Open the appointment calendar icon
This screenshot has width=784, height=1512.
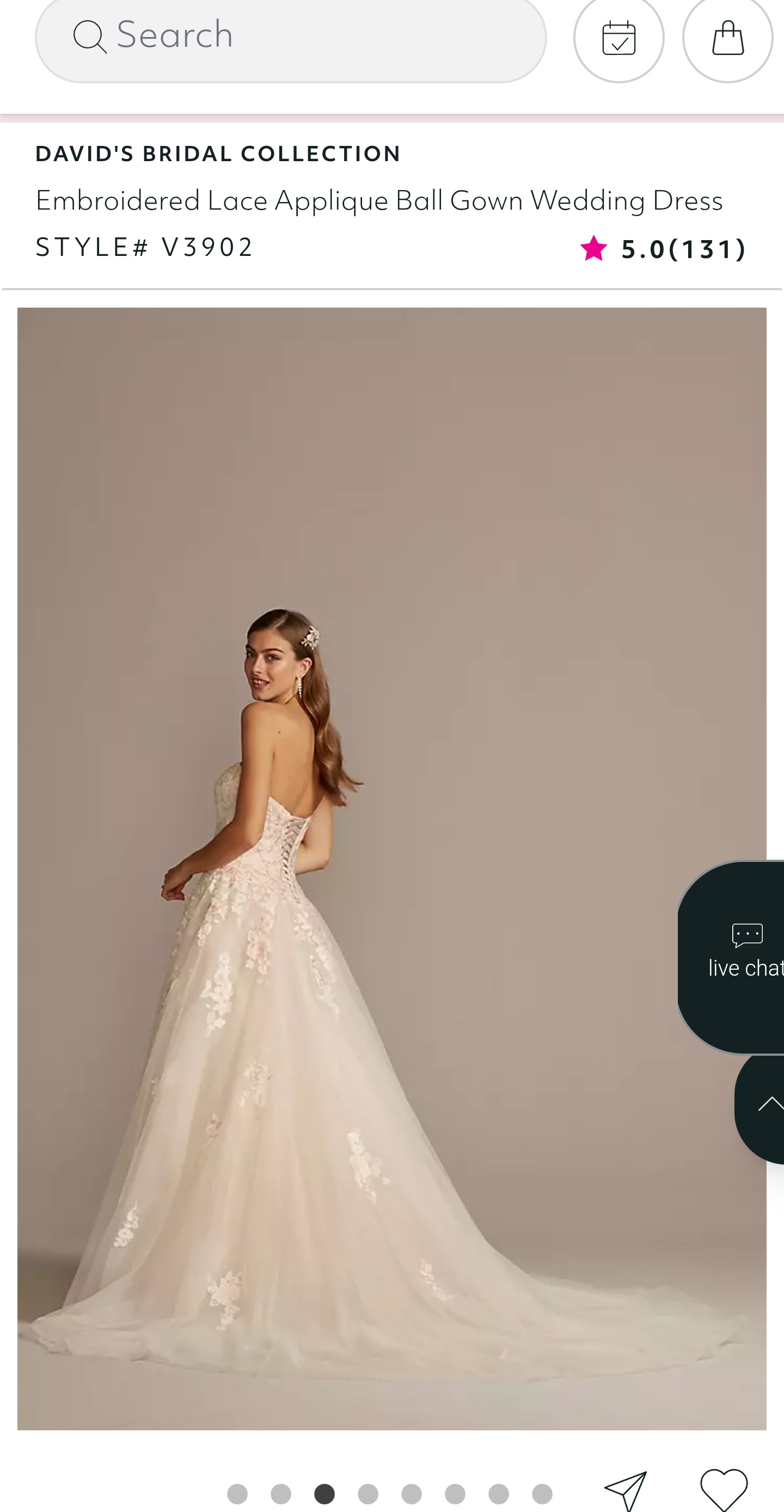pyautogui.click(x=618, y=38)
